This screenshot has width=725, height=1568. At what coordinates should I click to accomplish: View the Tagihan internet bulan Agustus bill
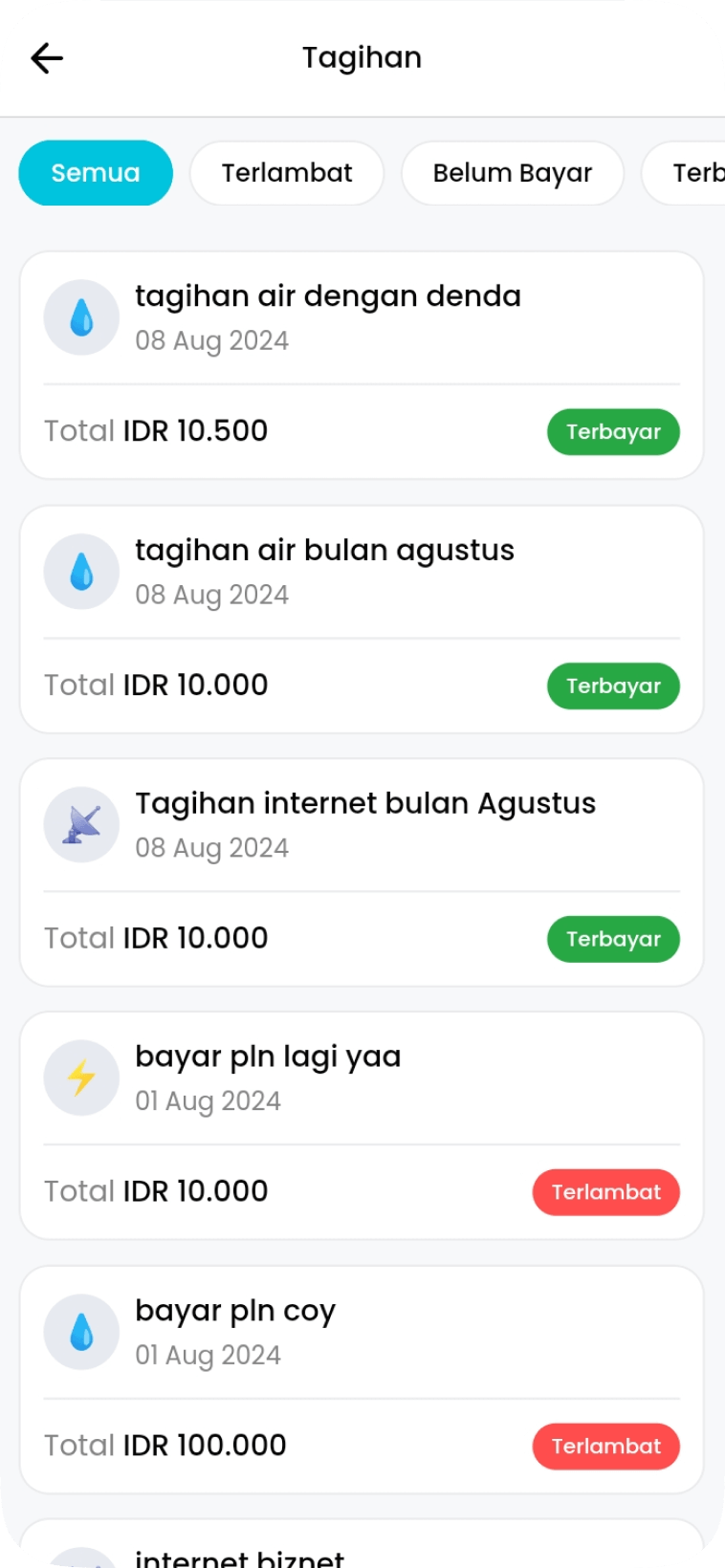(x=362, y=873)
